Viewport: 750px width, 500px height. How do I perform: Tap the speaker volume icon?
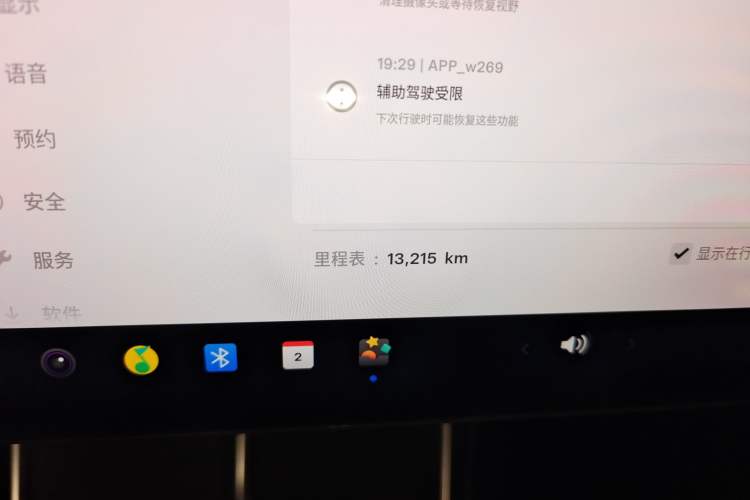(574, 345)
